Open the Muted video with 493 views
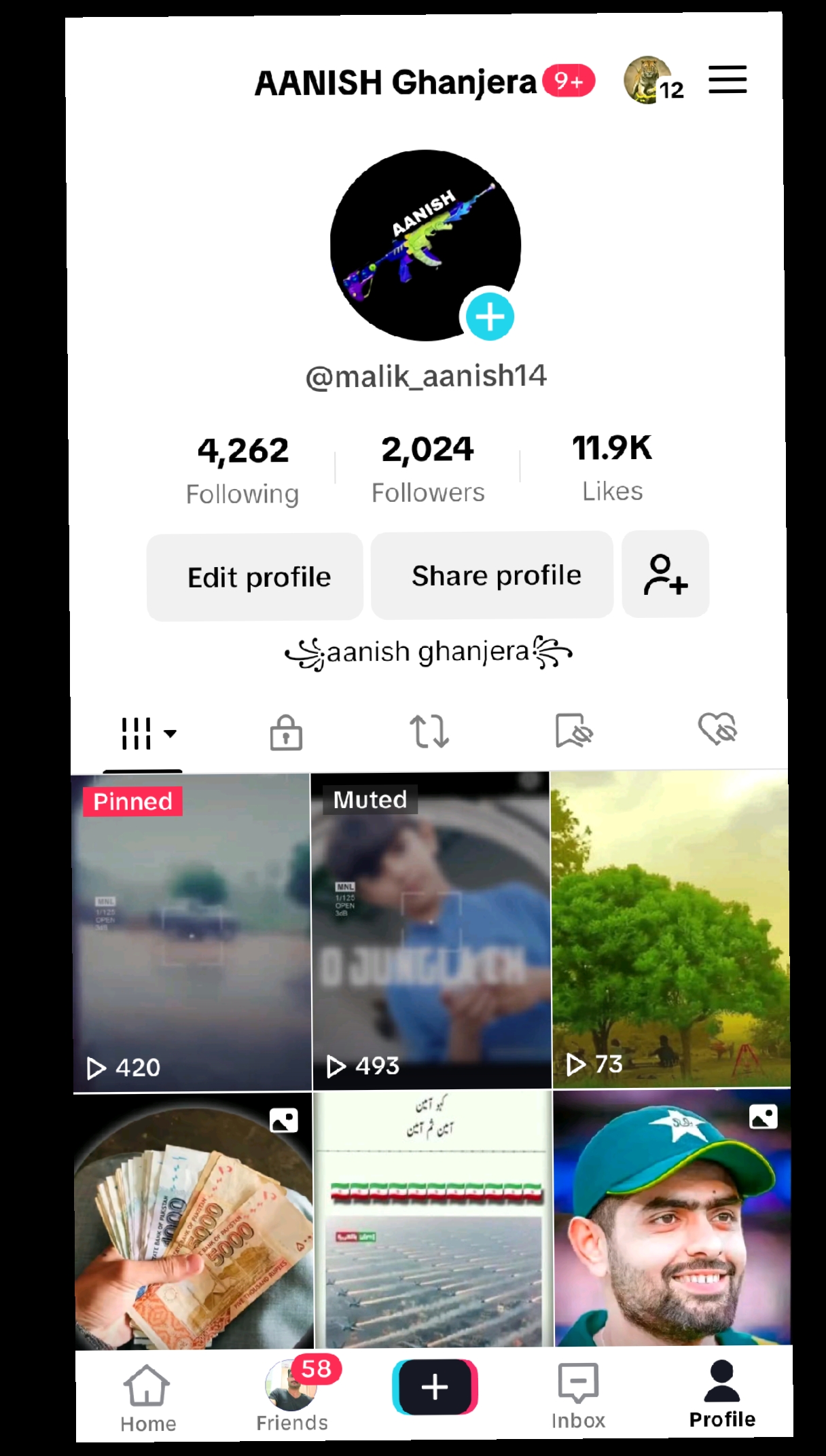The height and width of the screenshot is (1456, 826). tap(431, 930)
